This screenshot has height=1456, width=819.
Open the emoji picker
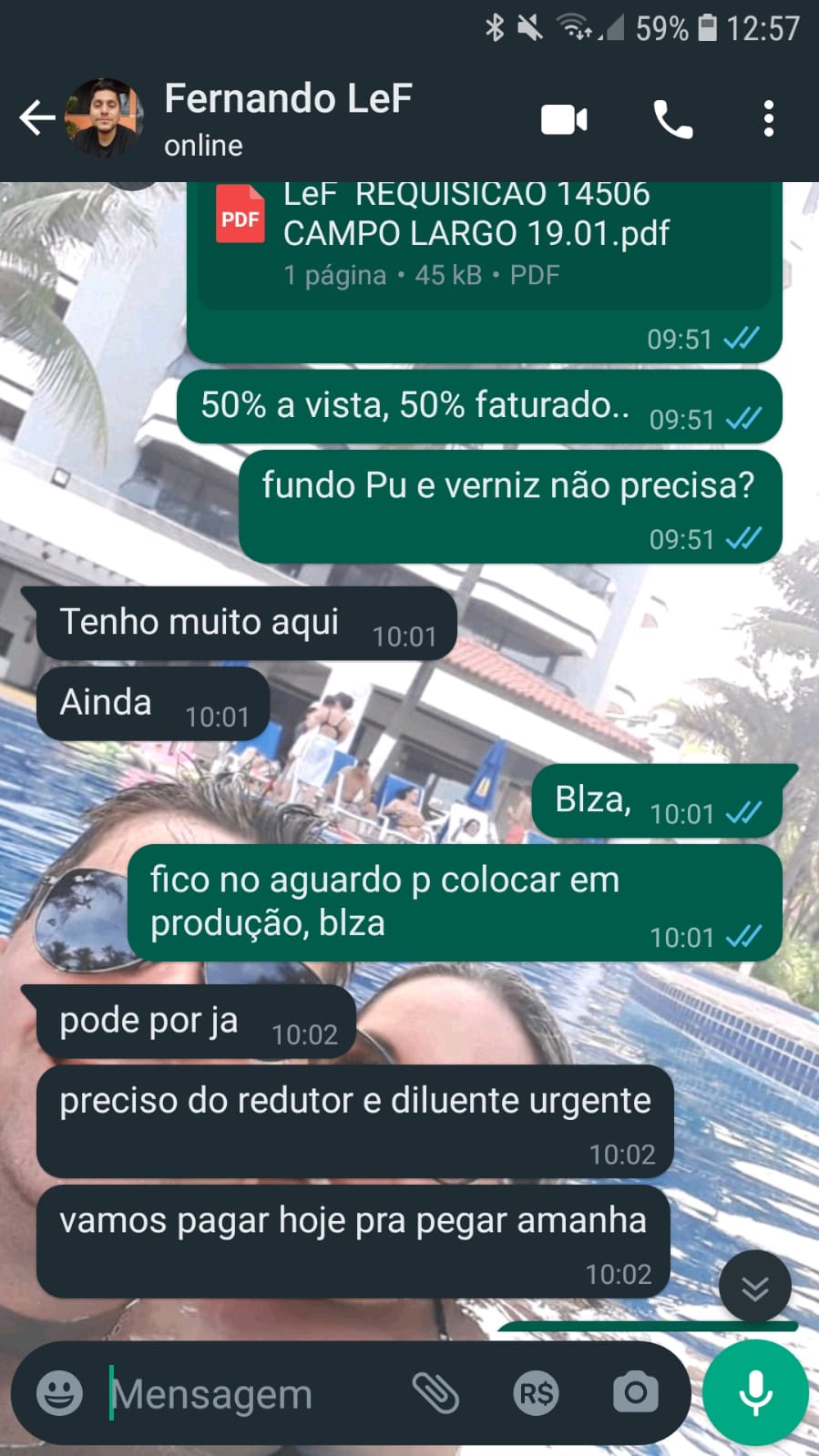click(x=59, y=1393)
